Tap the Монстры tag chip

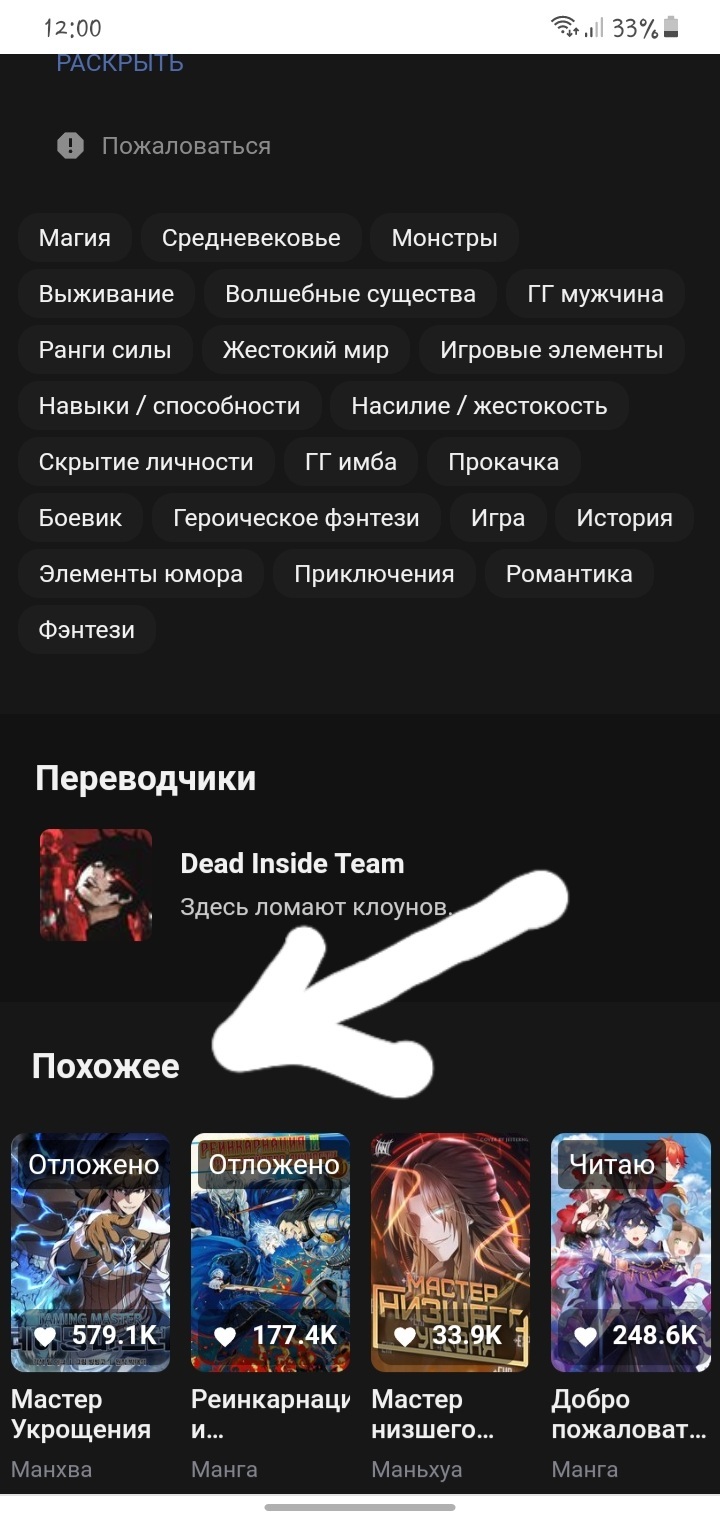tap(444, 238)
